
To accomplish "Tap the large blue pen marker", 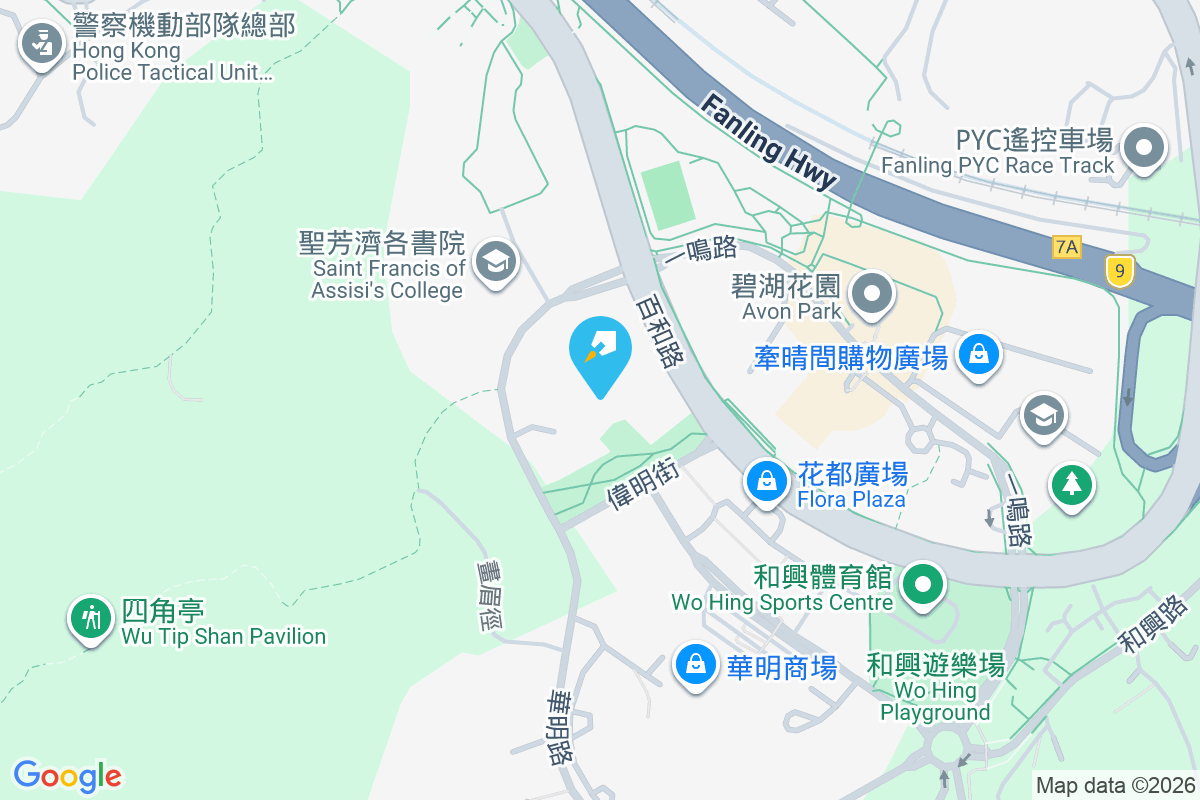I will pyautogui.click(x=600, y=352).
